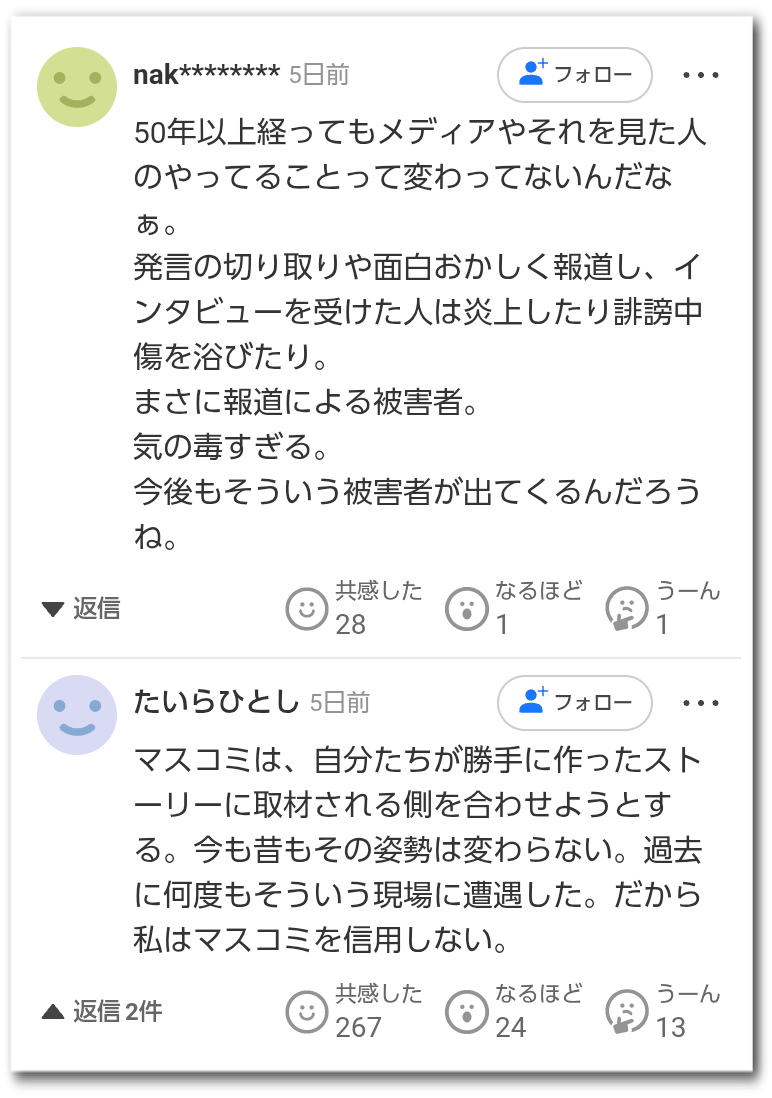This screenshot has height=1098, width=772.
Task: Open たいらひとし's profile avatar
Action: point(77,715)
